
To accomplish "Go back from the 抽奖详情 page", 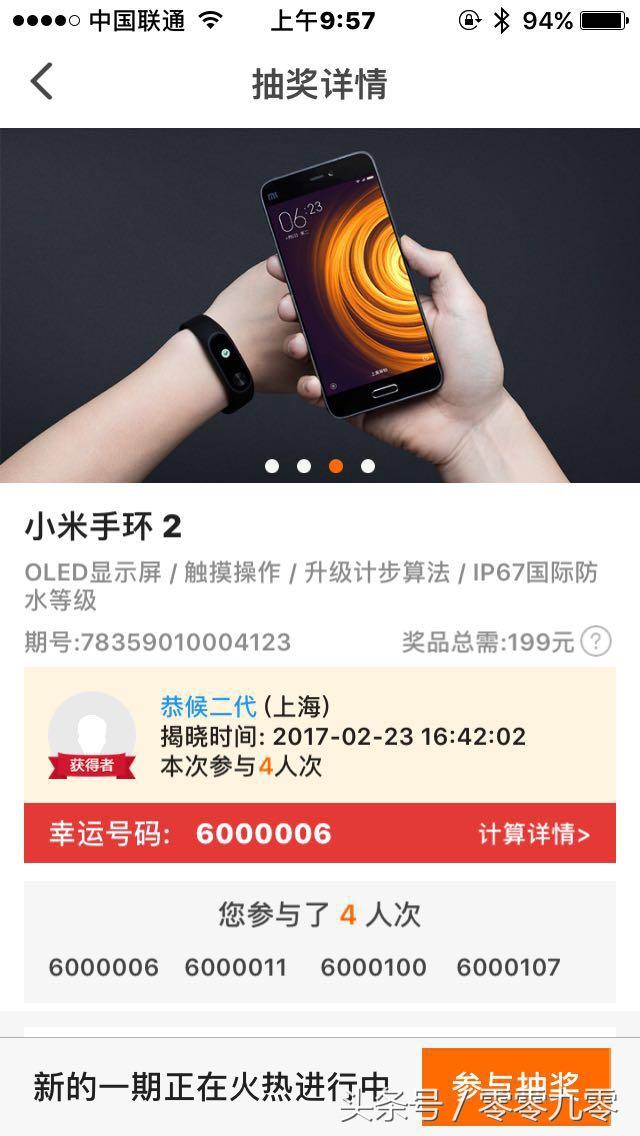I will pyautogui.click(x=41, y=82).
